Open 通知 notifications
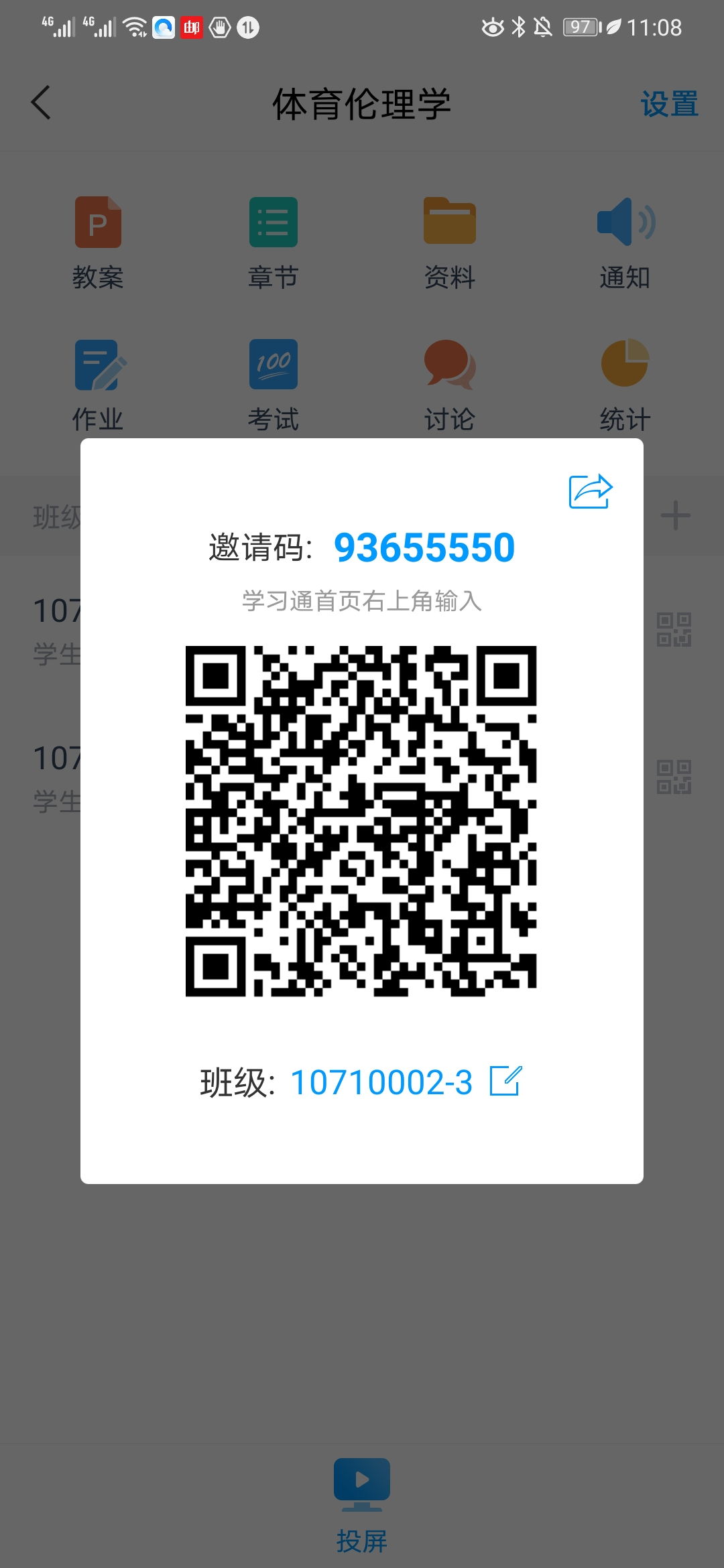The width and height of the screenshot is (724, 1568). 625,243
